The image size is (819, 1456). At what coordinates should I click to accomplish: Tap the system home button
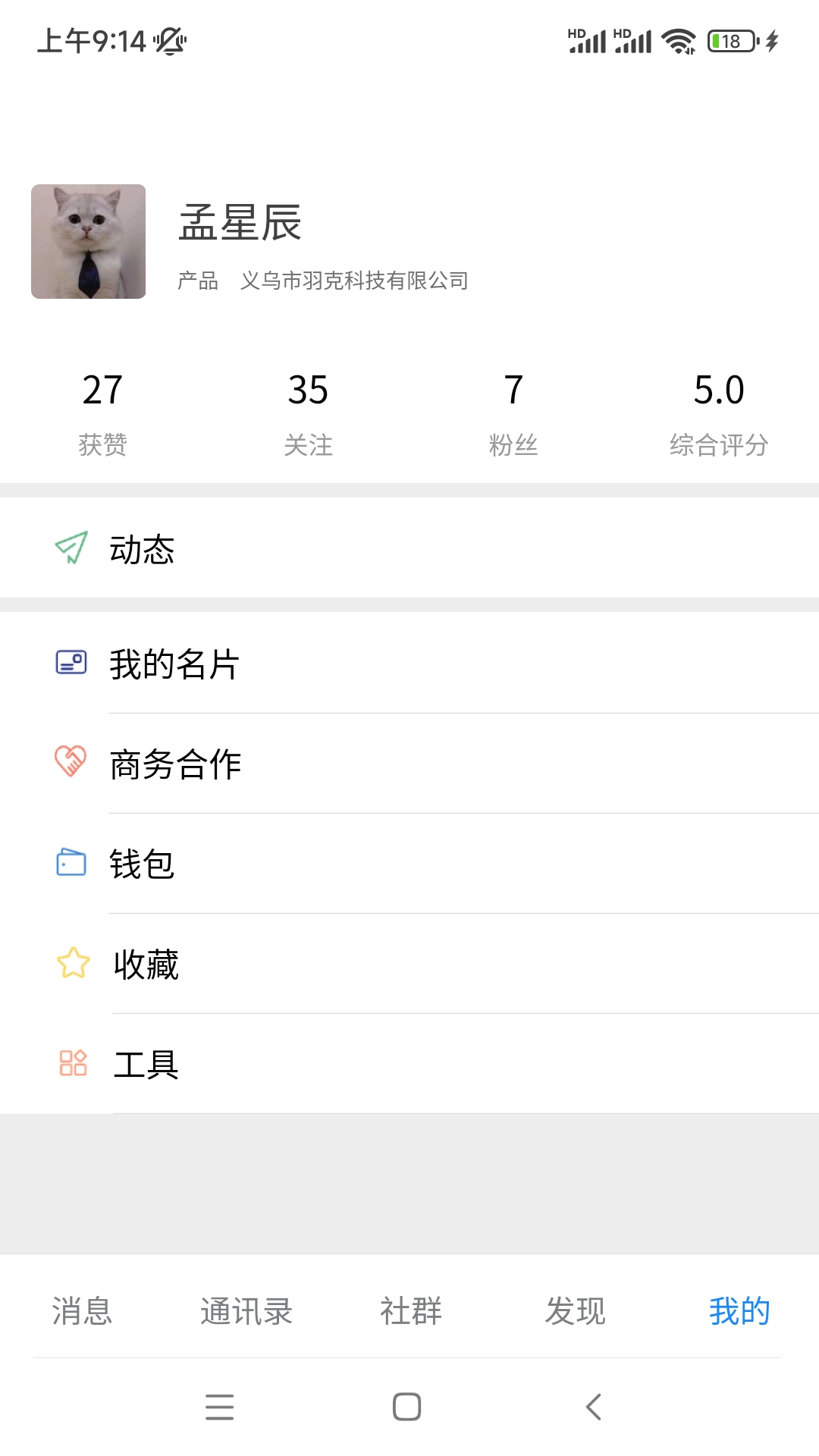pyautogui.click(x=407, y=1407)
